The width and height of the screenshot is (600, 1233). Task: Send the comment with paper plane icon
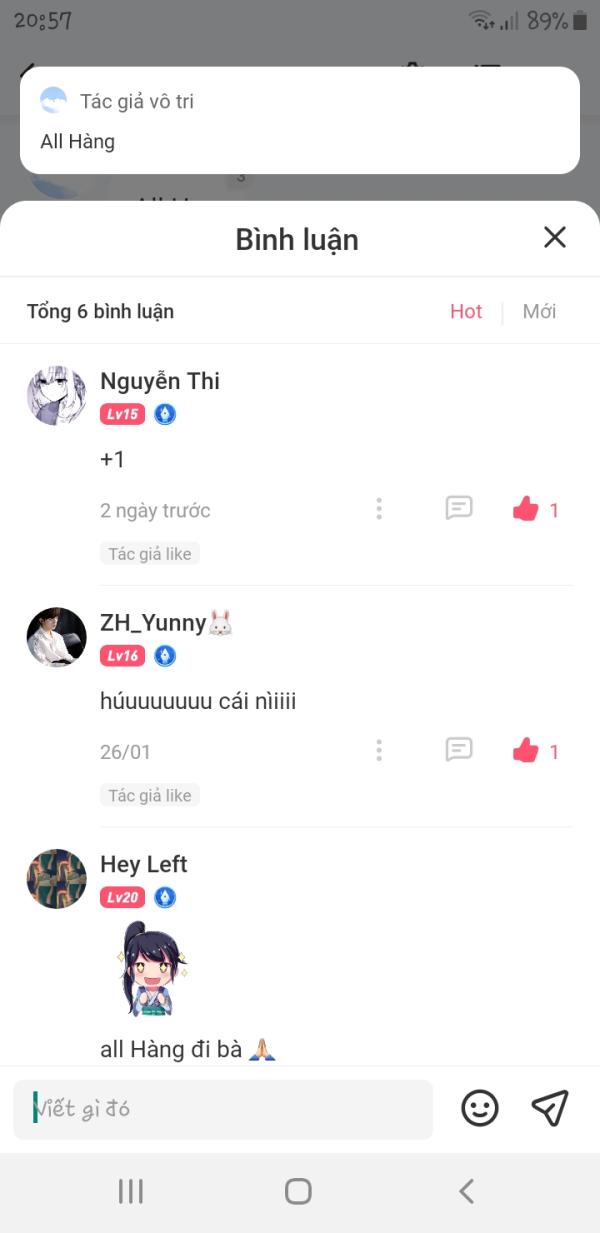click(x=550, y=1108)
